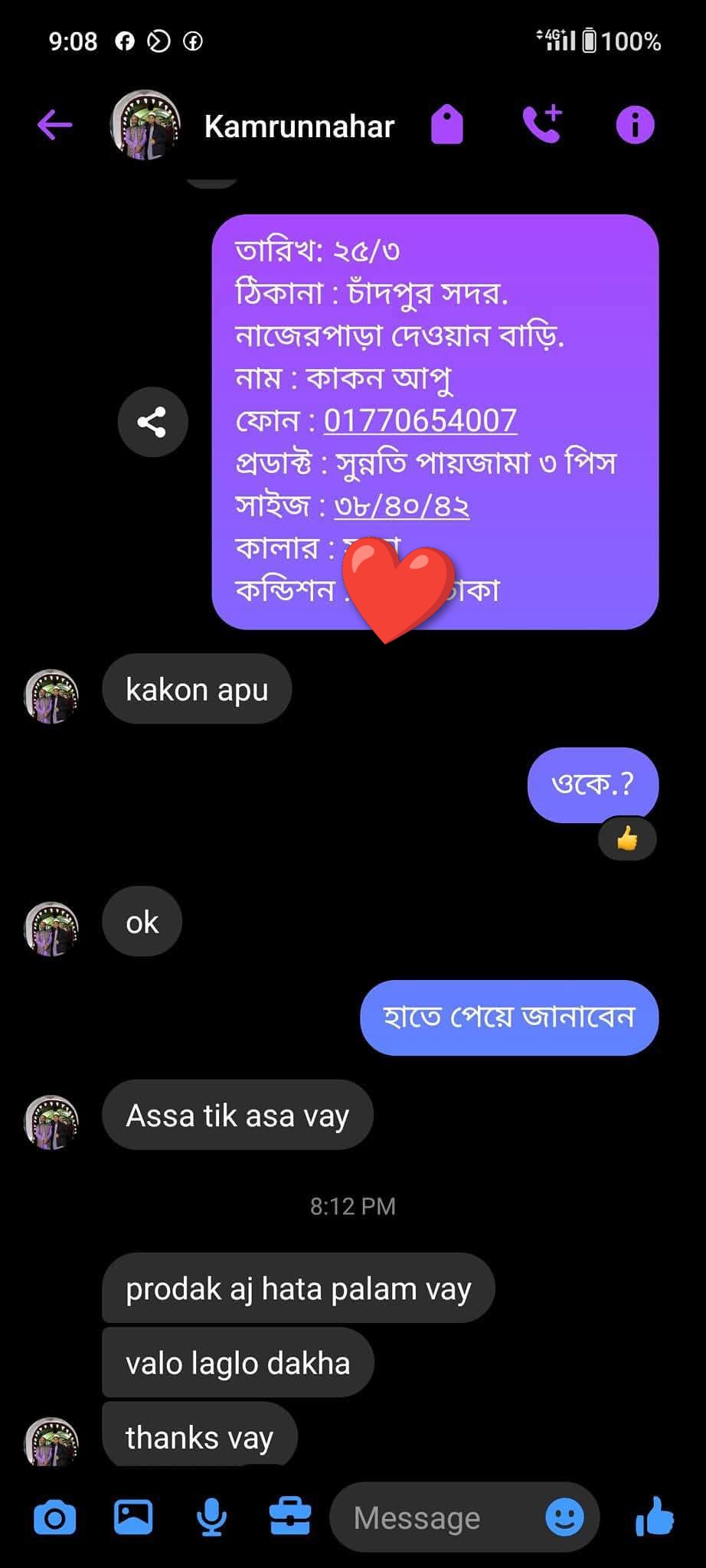Open the camera from the chat bar

54,1517
